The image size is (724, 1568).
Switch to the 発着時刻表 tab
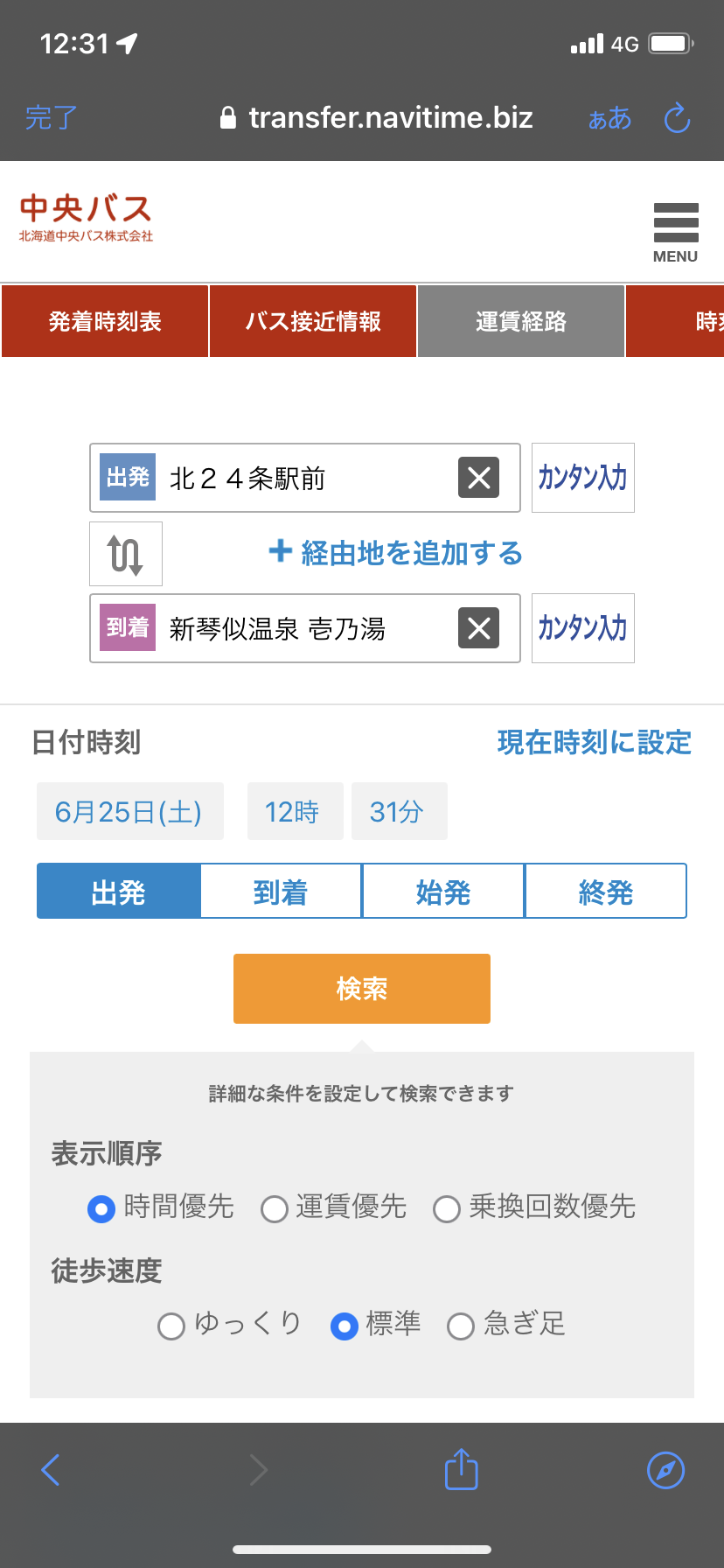click(x=105, y=321)
